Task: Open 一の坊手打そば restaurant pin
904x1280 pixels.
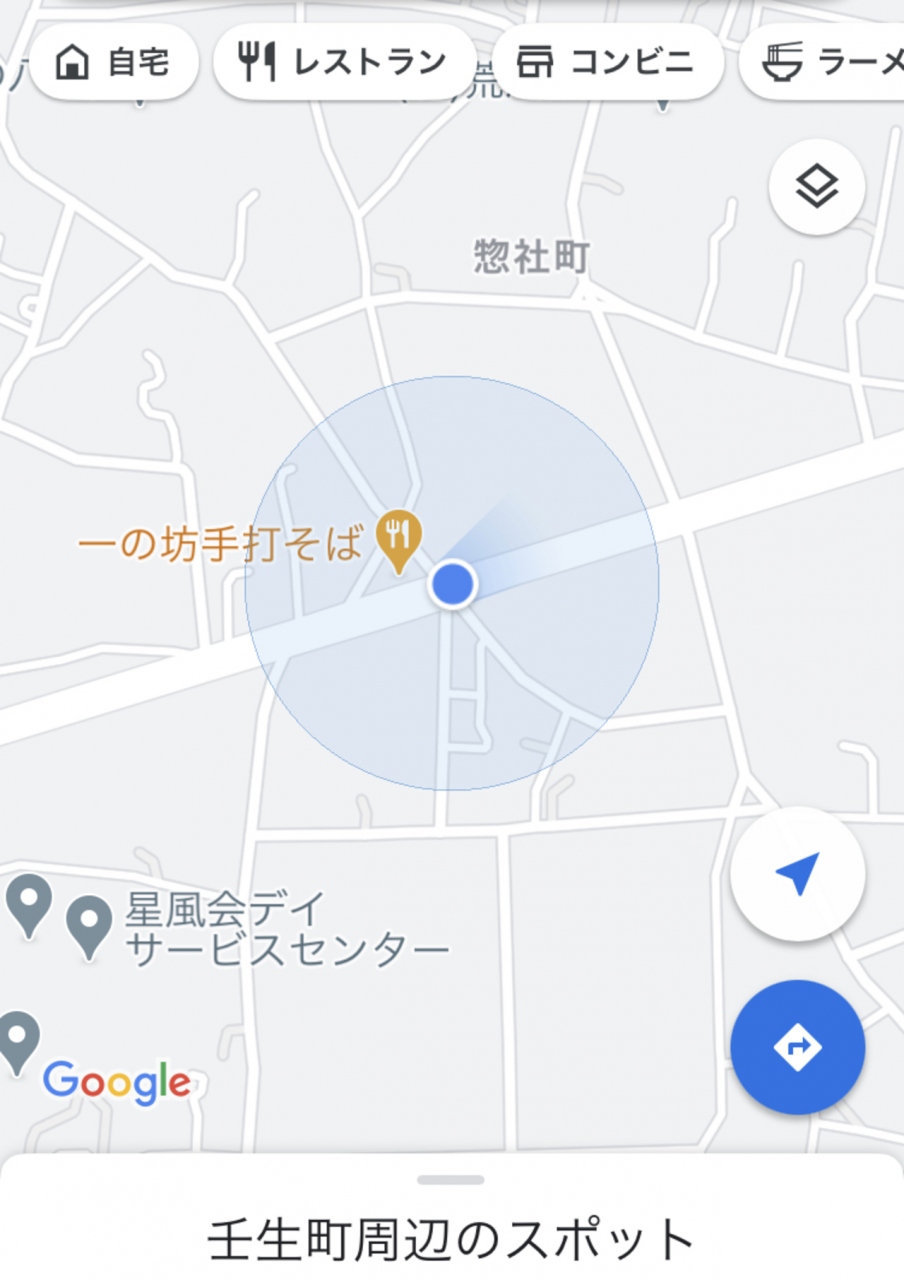Action: (x=398, y=538)
